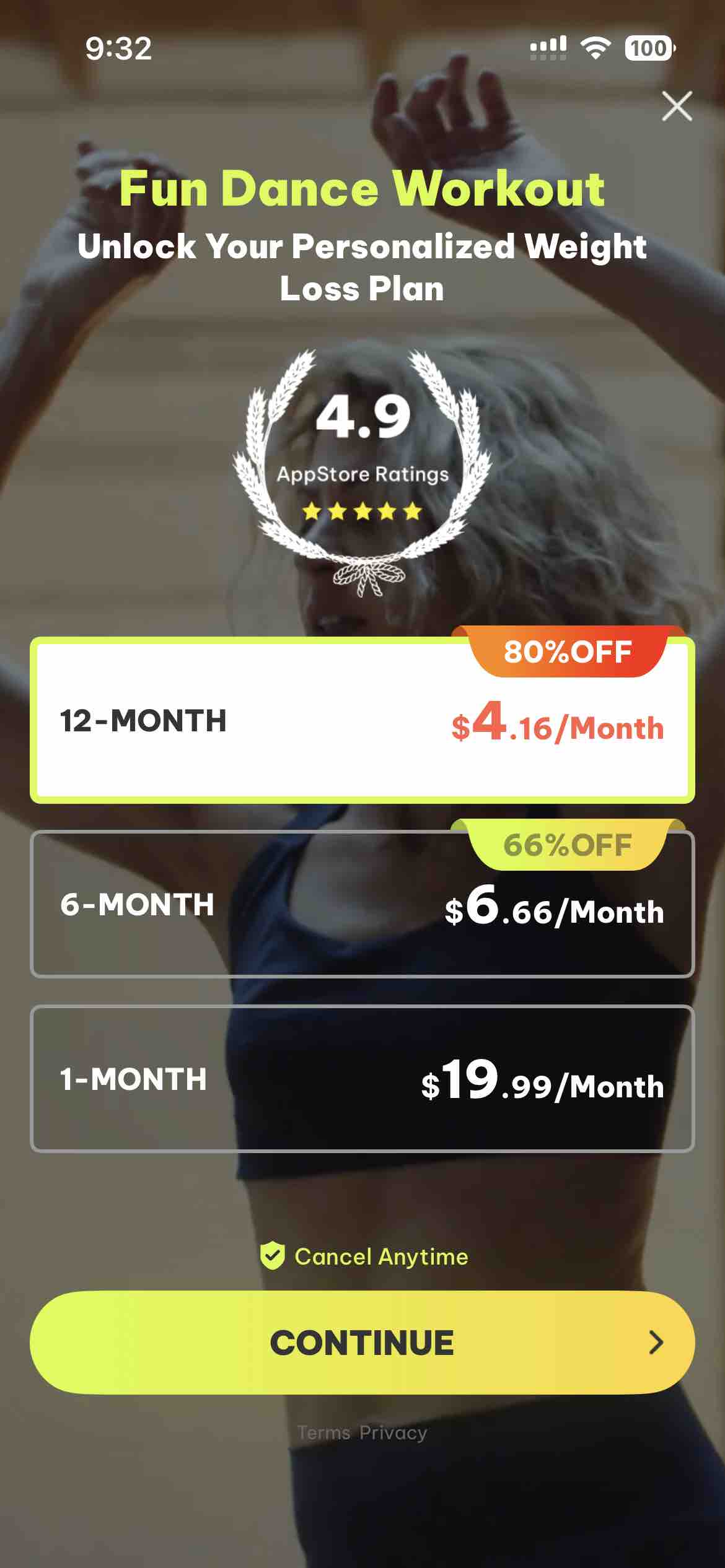Tap the Fun Dance Workout heading

[x=362, y=190]
